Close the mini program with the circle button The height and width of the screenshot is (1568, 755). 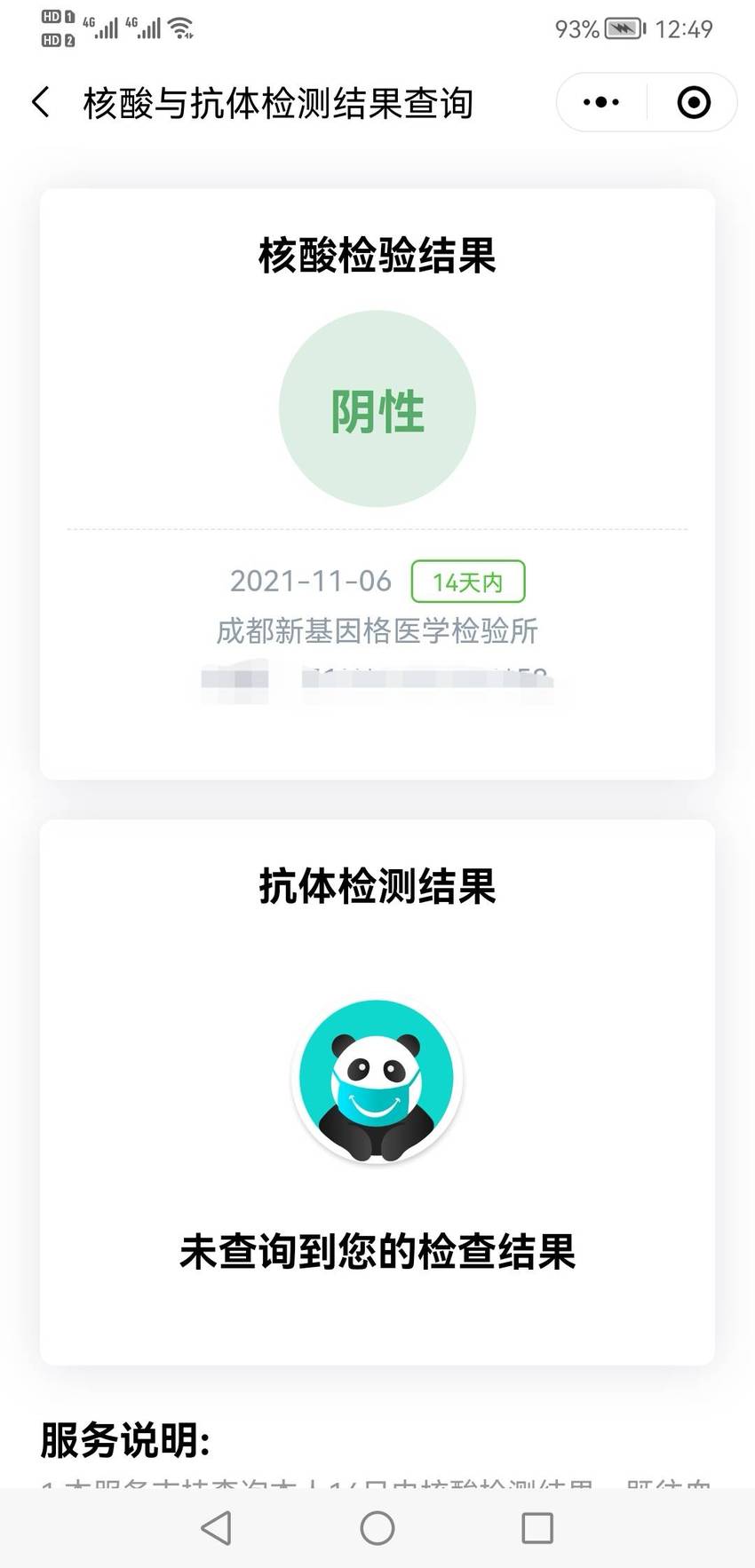[x=694, y=102]
